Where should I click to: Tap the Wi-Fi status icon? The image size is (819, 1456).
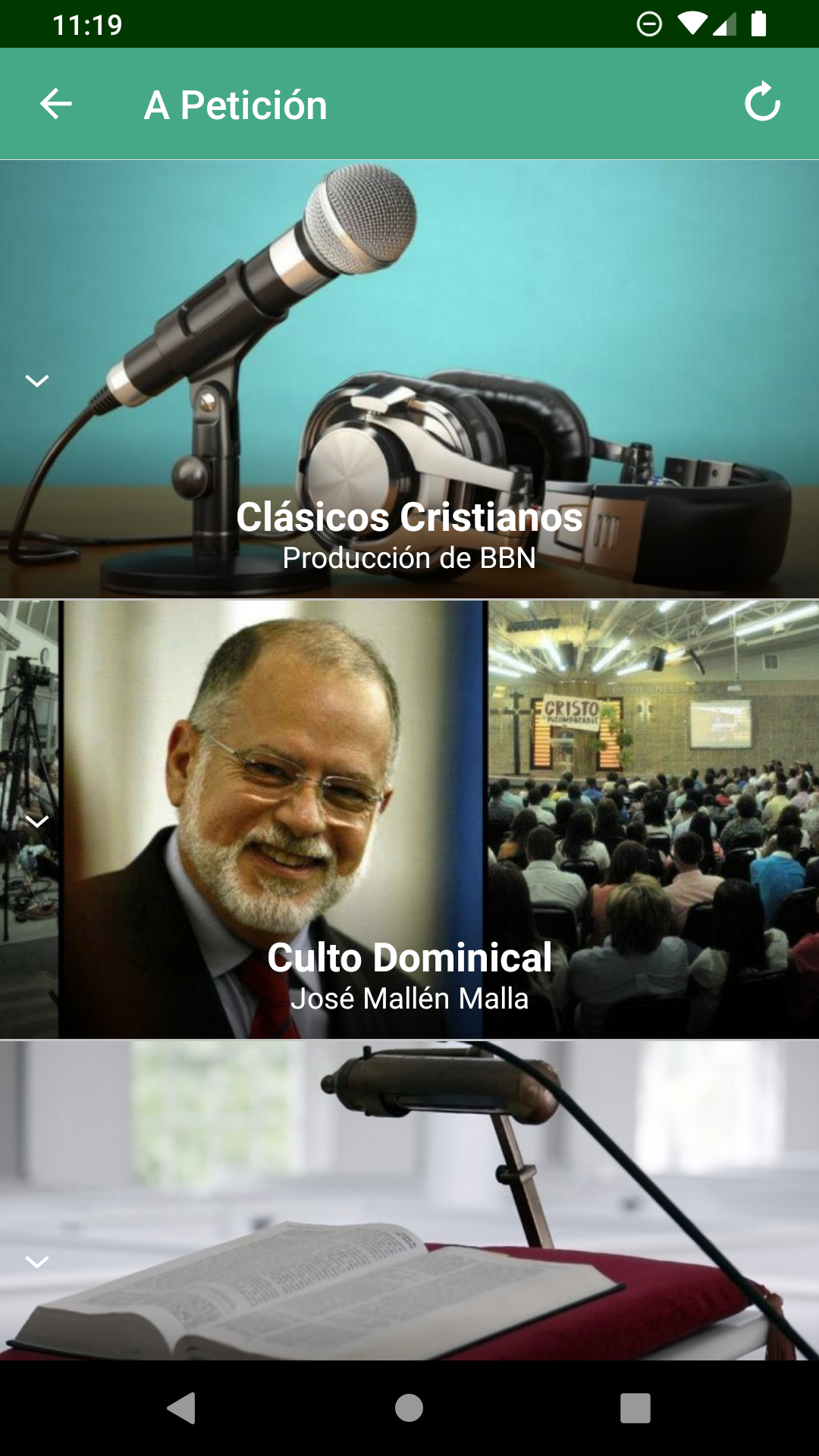pos(692,24)
